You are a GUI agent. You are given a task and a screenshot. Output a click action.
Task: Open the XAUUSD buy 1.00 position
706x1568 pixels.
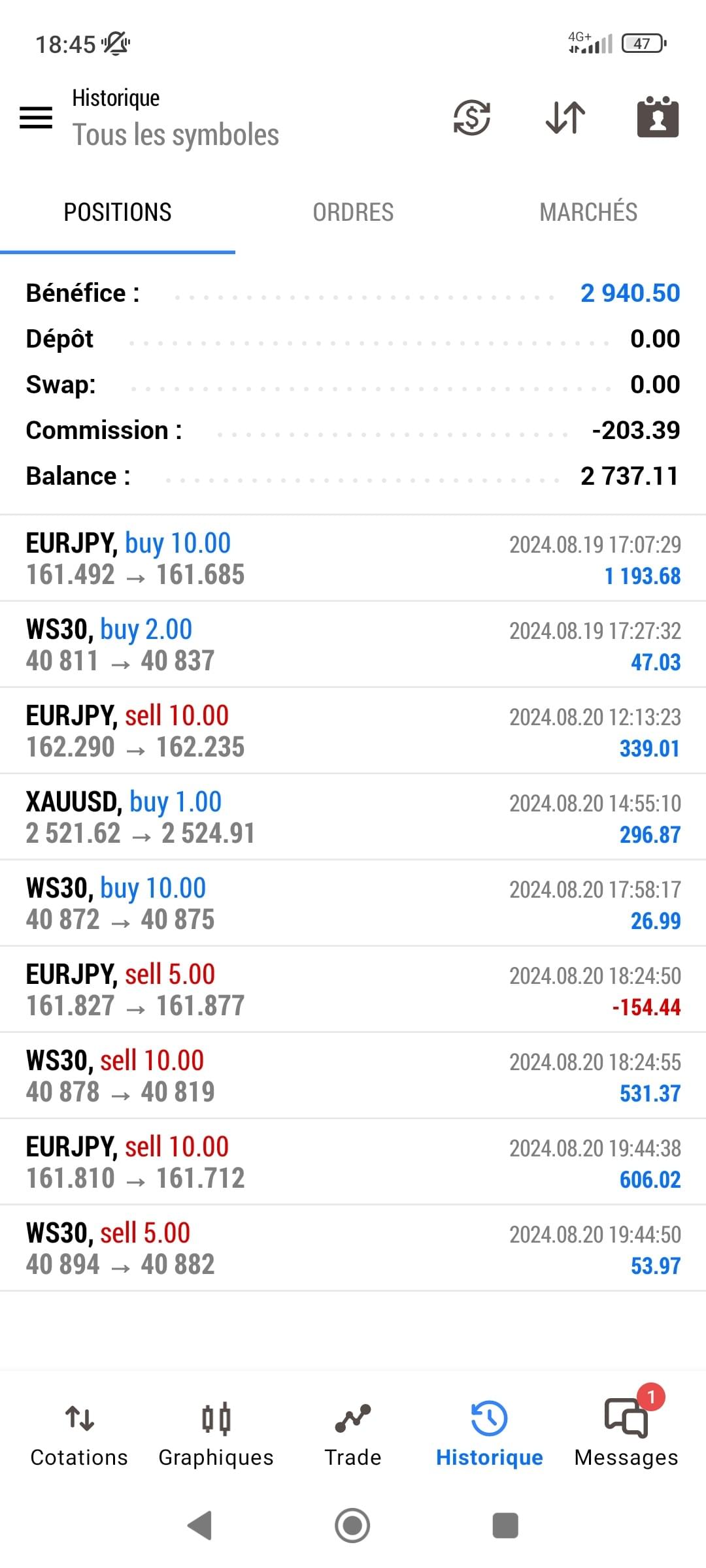[353, 817]
